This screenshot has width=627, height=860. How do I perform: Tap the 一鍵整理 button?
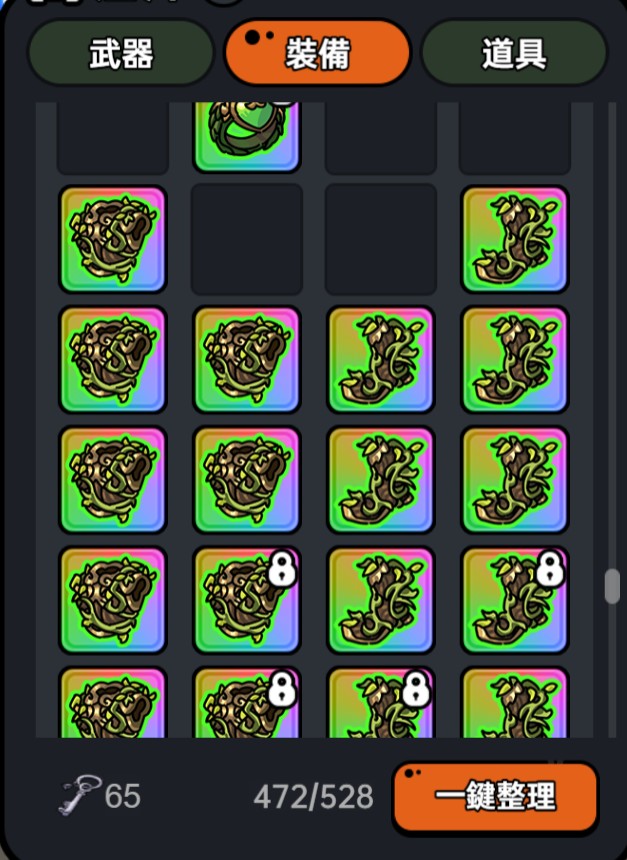[x=495, y=798]
